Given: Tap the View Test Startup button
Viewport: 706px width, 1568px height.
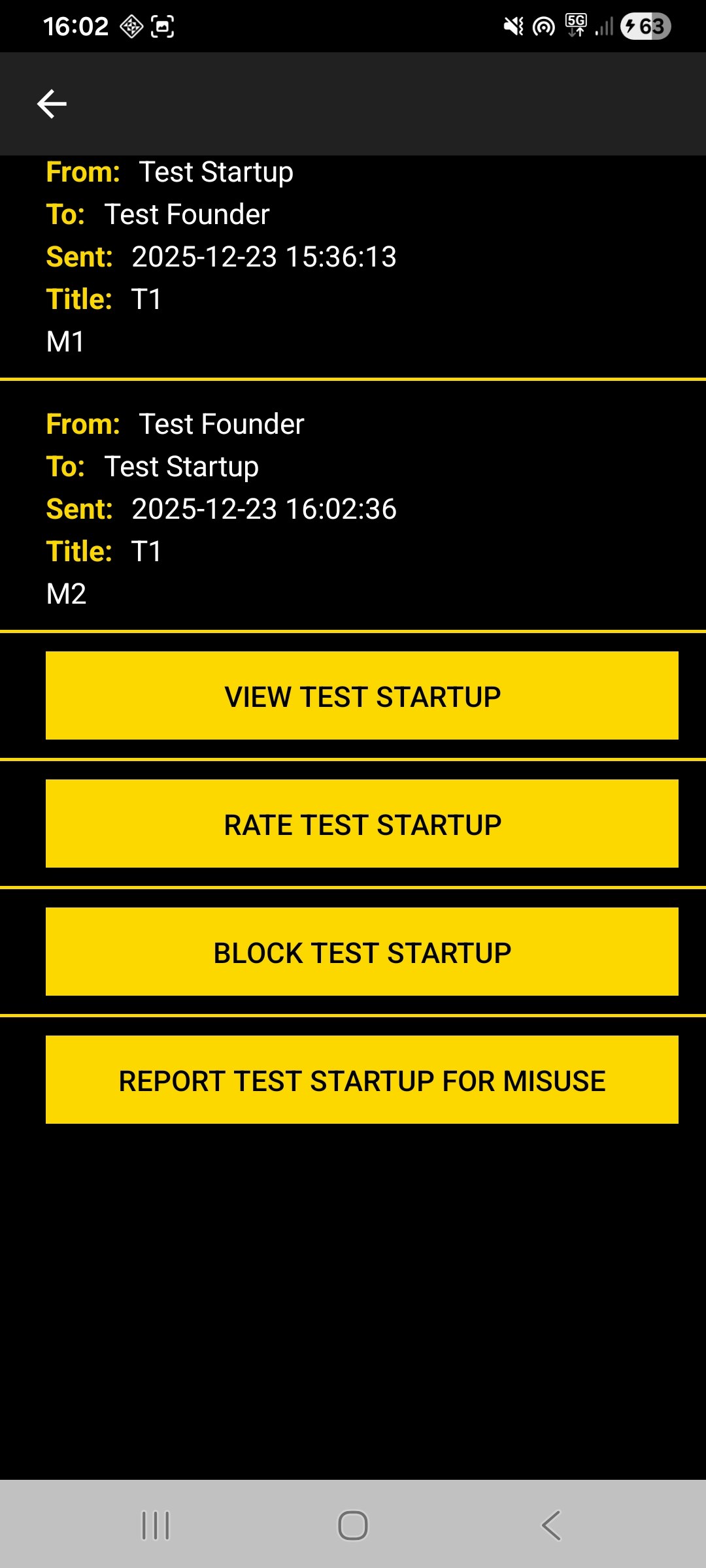Looking at the screenshot, I should [361, 695].
